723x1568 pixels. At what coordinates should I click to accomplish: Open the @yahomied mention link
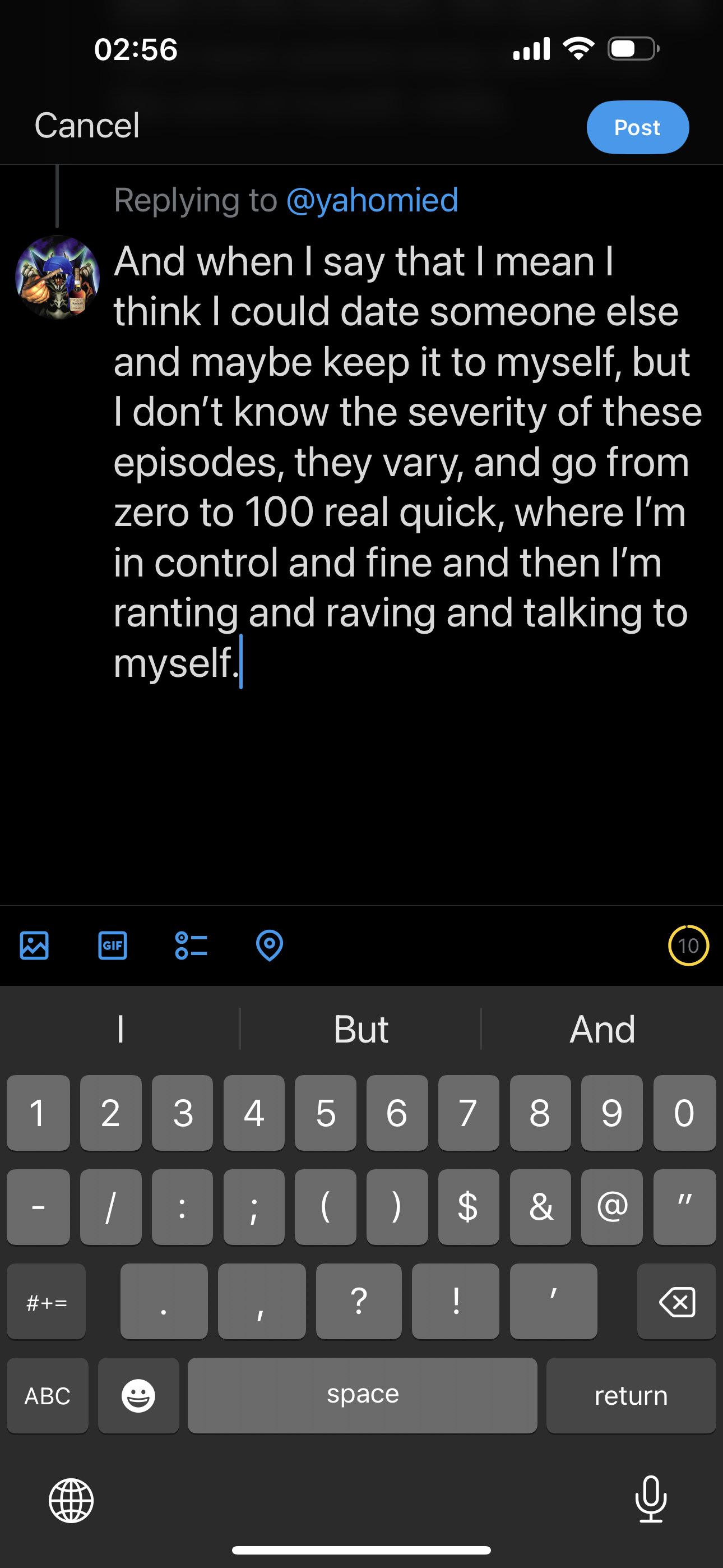coord(372,200)
